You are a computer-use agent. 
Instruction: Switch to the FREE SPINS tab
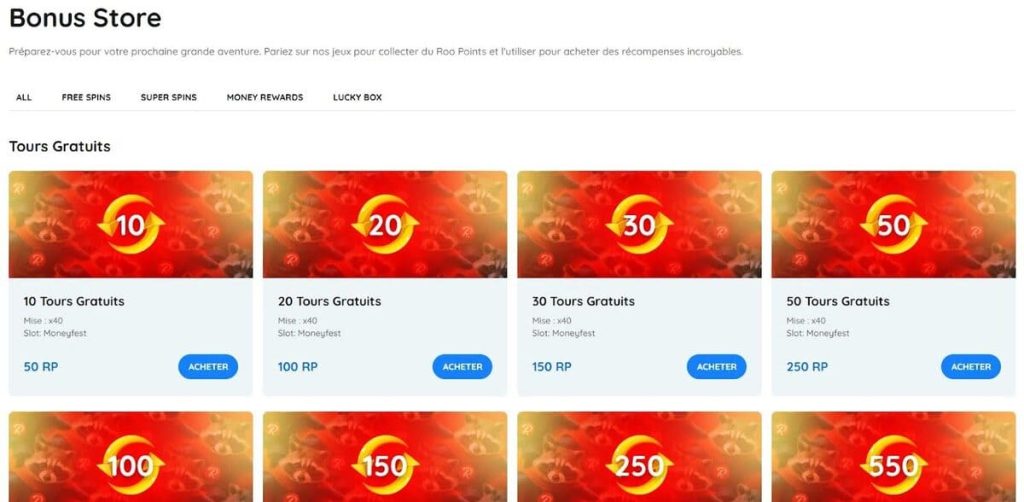tap(86, 97)
